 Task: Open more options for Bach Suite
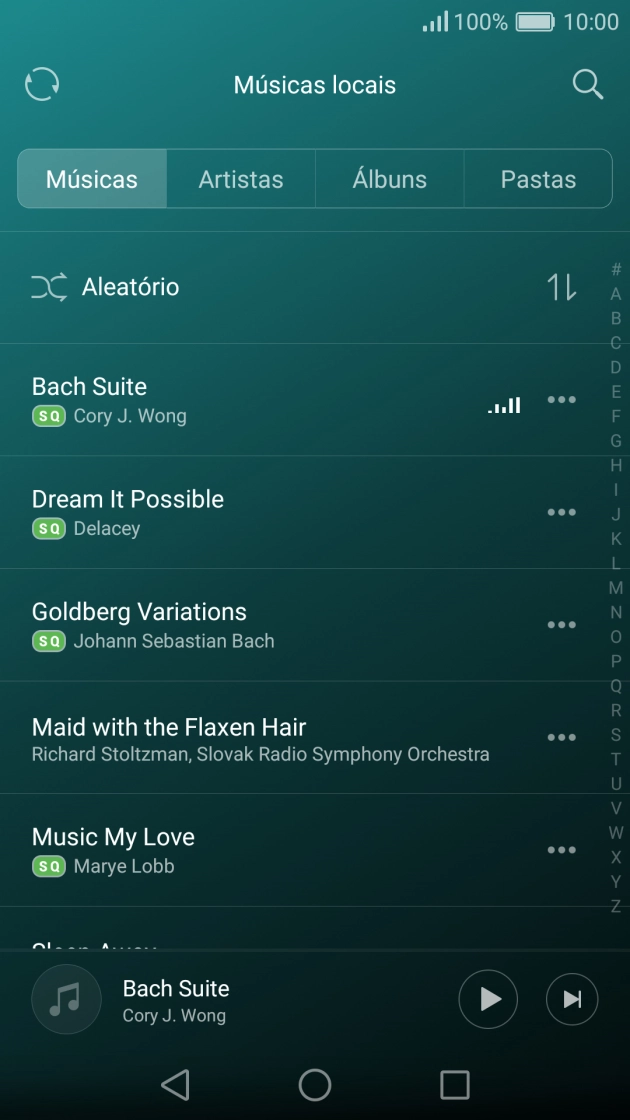(562, 400)
